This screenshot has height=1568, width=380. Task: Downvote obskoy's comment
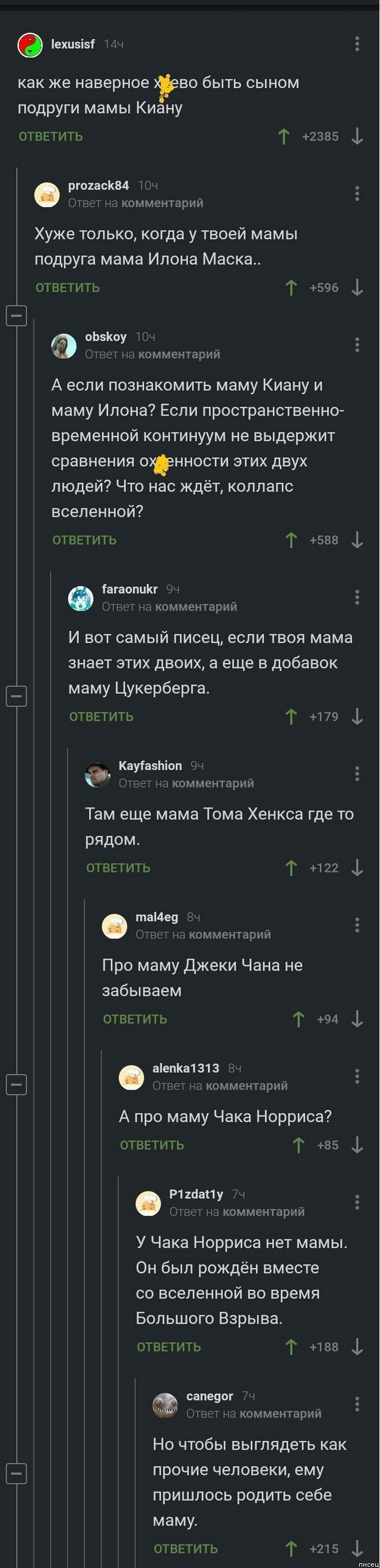coord(357,540)
